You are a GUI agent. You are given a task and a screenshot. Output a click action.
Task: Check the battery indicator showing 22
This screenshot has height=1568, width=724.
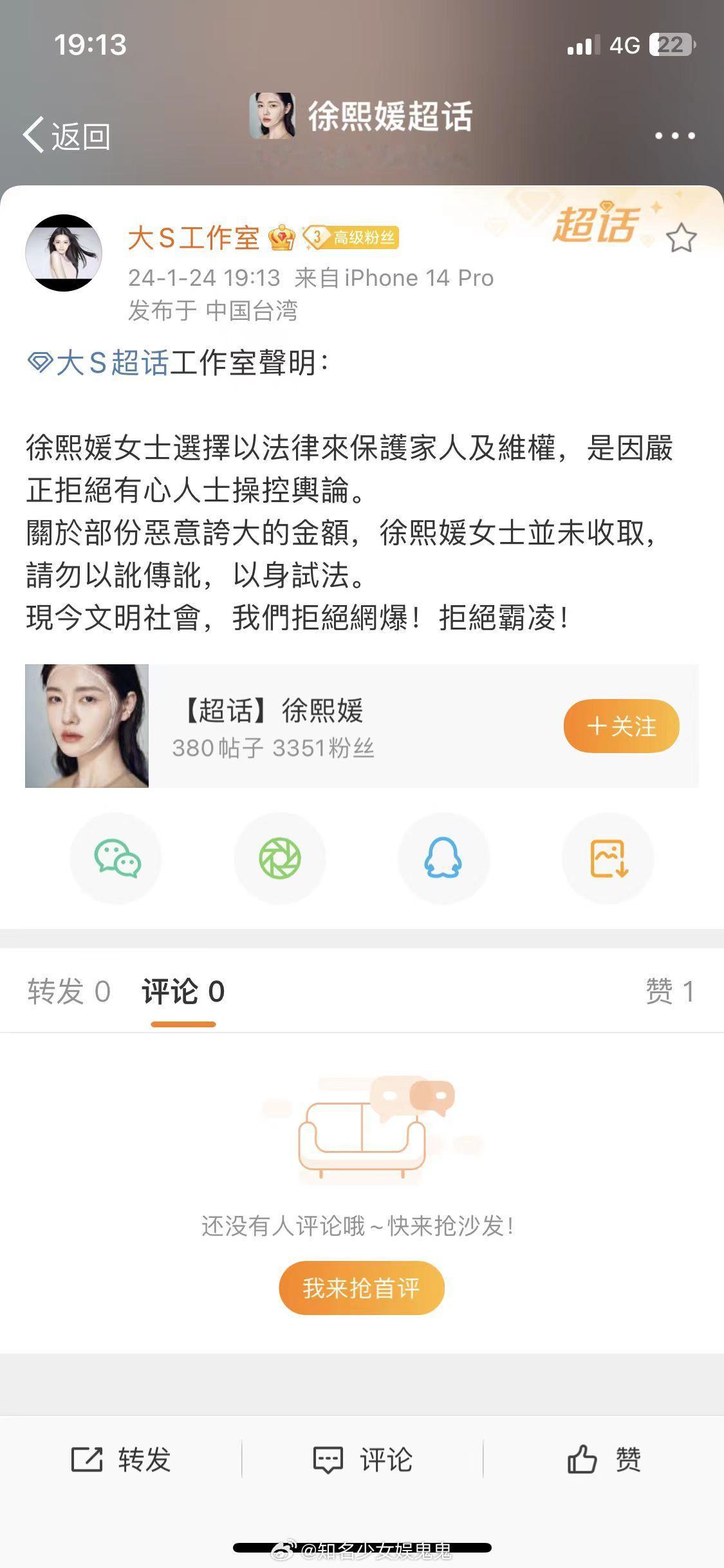coord(671,44)
